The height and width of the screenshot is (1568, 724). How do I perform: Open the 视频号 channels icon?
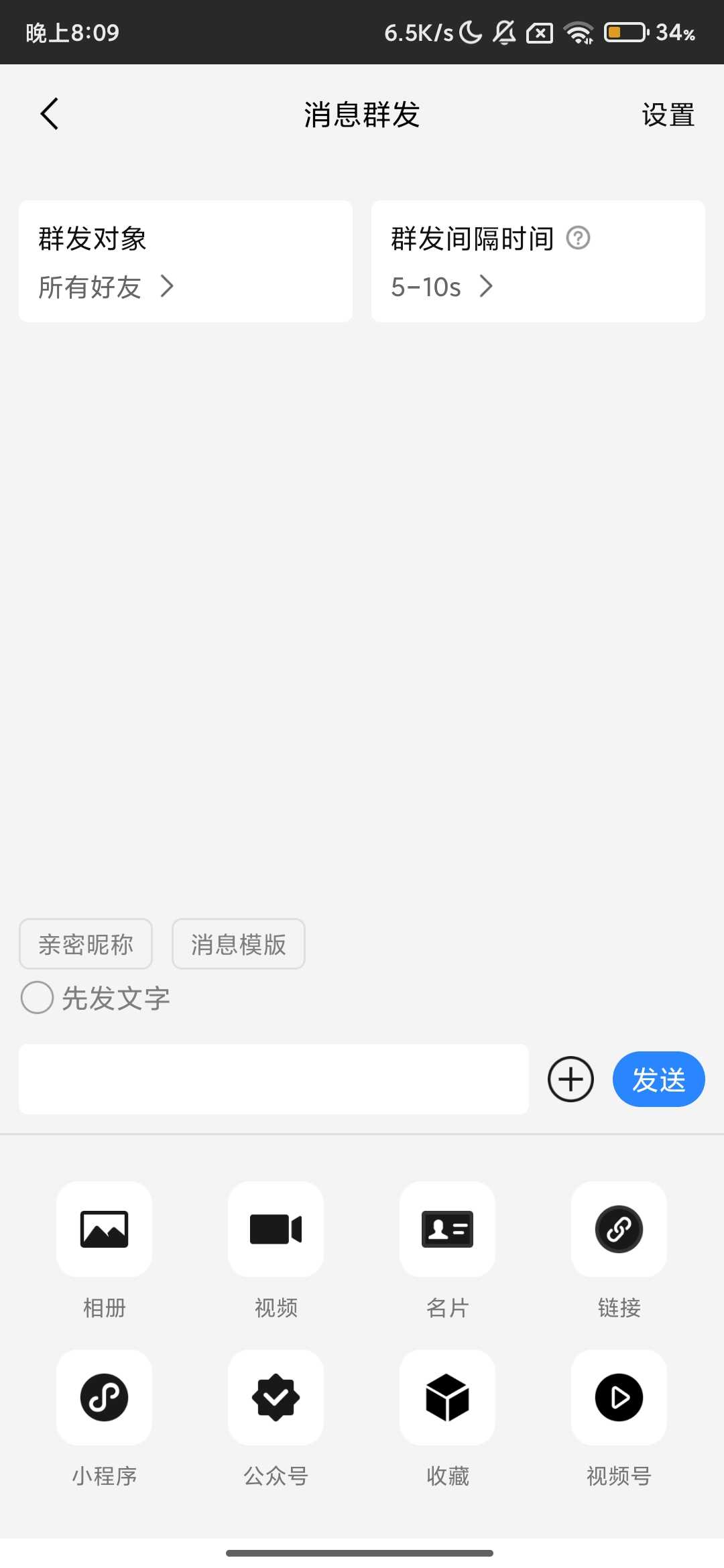(x=618, y=1398)
